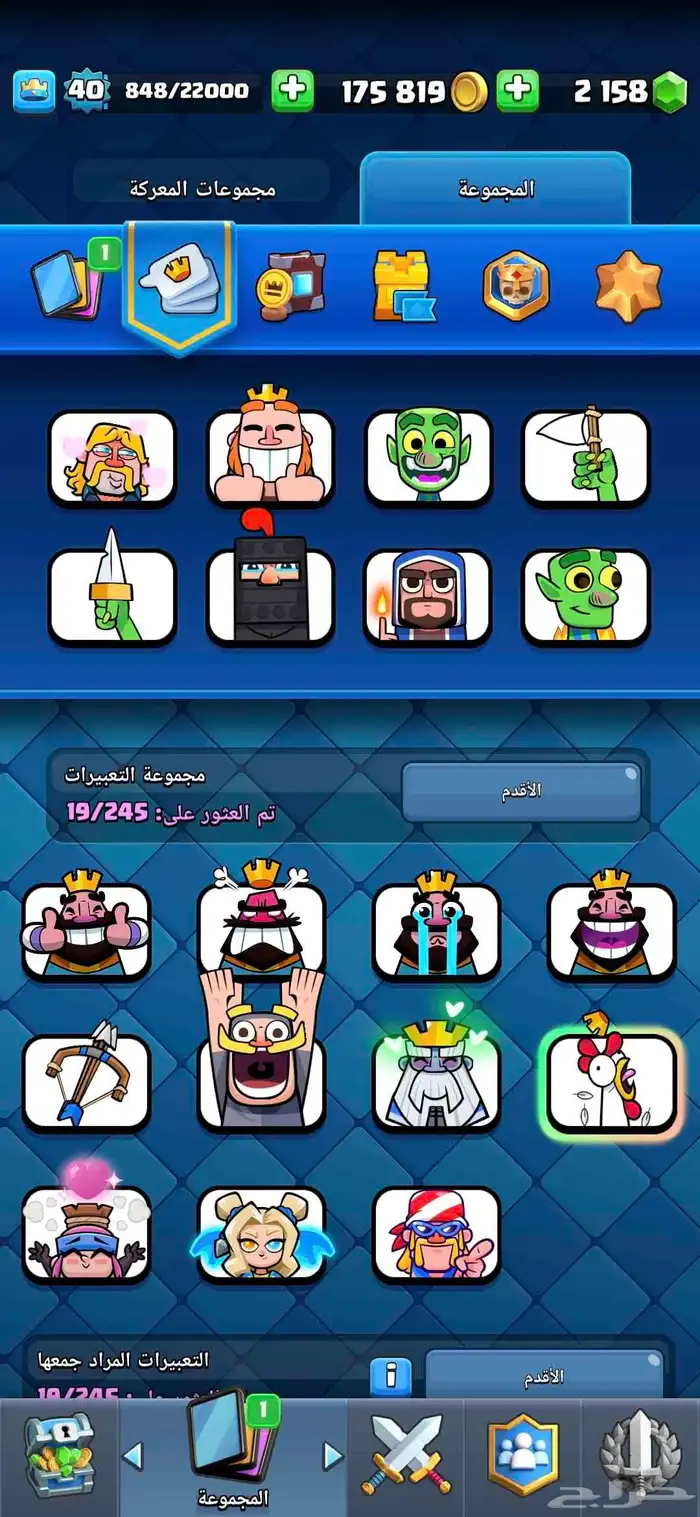The height and width of the screenshot is (1517, 700).
Task: Open the events laurel tab
Action: [640, 1454]
